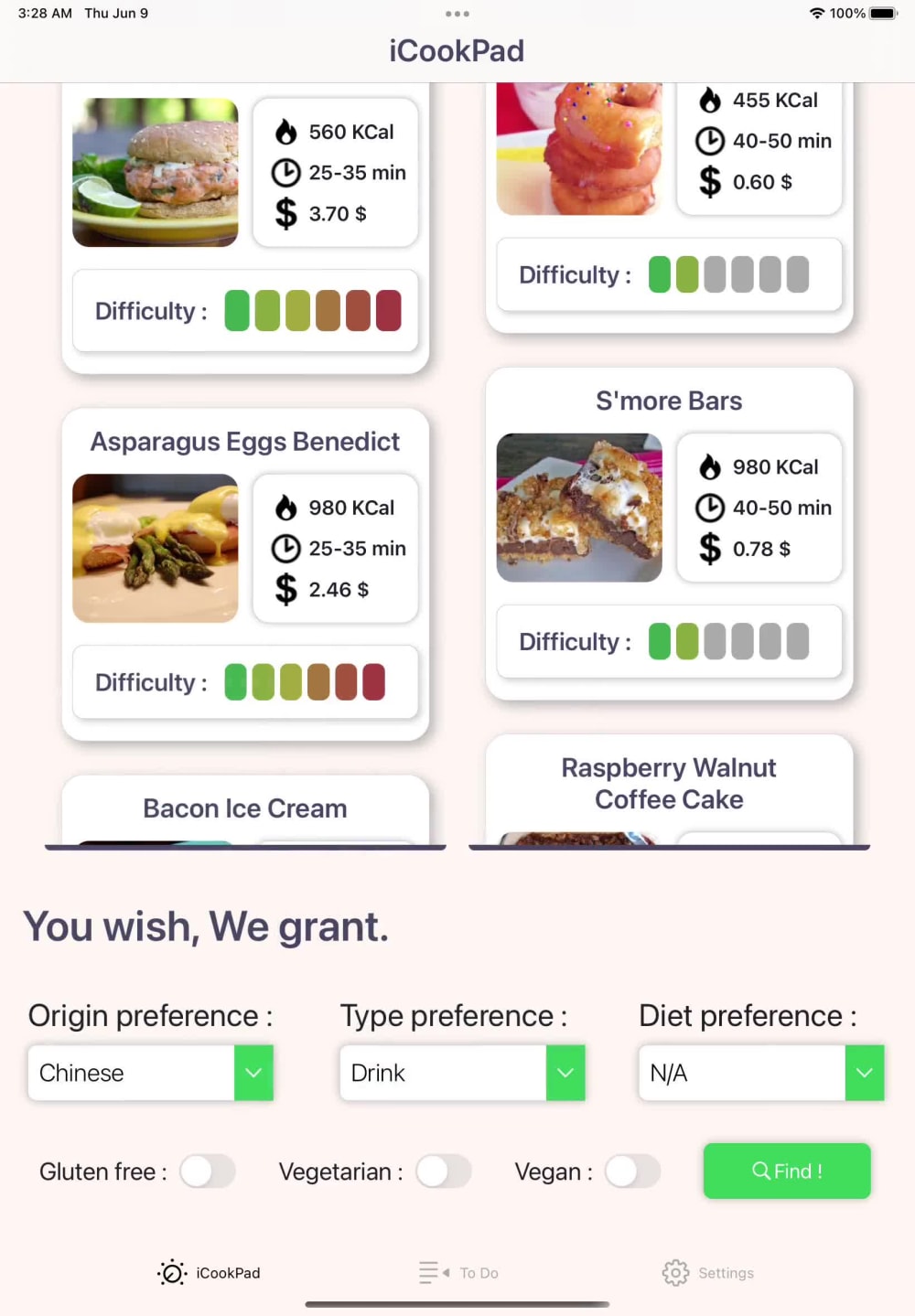Toggle the Vegan option on
Image resolution: width=915 pixels, height=1316 pixels.
(x=633, y=1172)
